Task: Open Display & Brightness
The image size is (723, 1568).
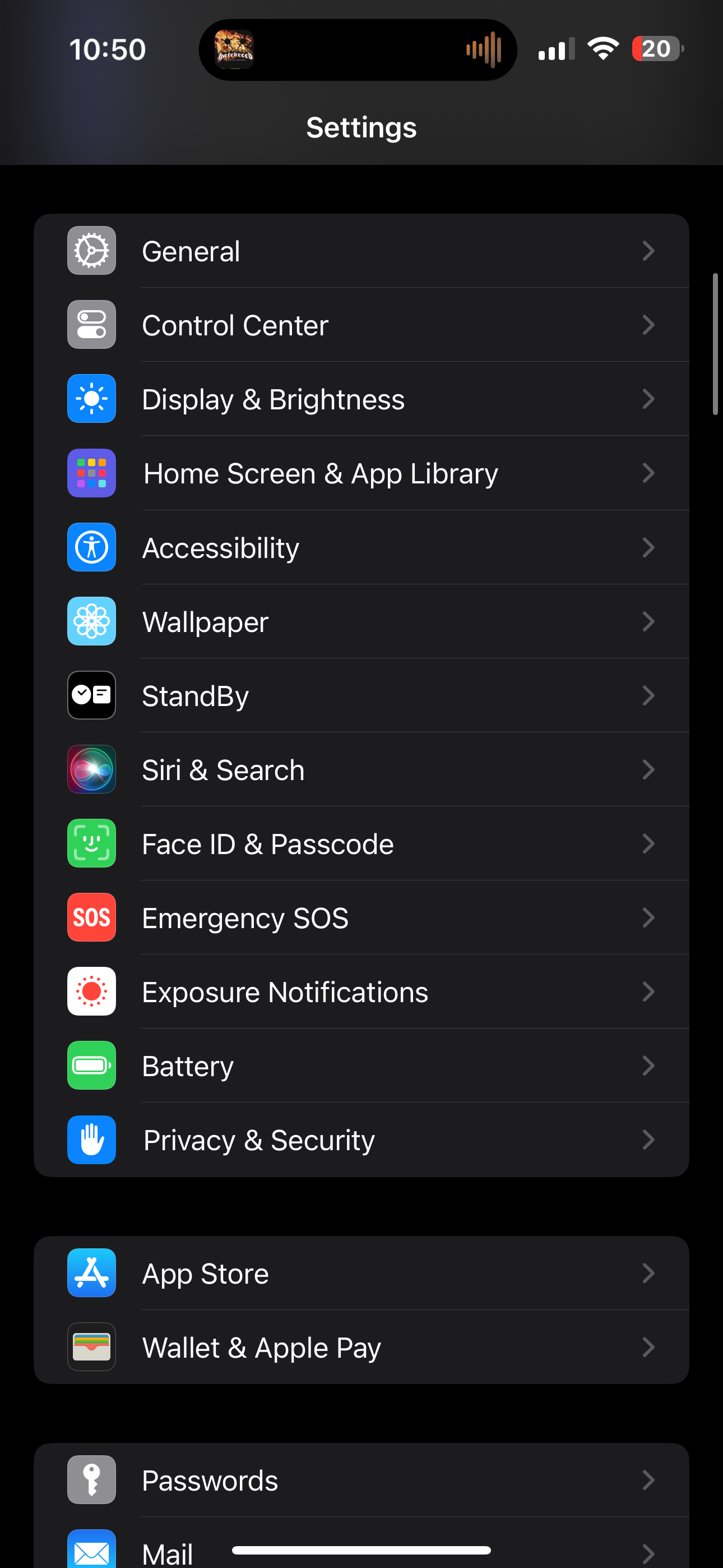Action: 361,399
